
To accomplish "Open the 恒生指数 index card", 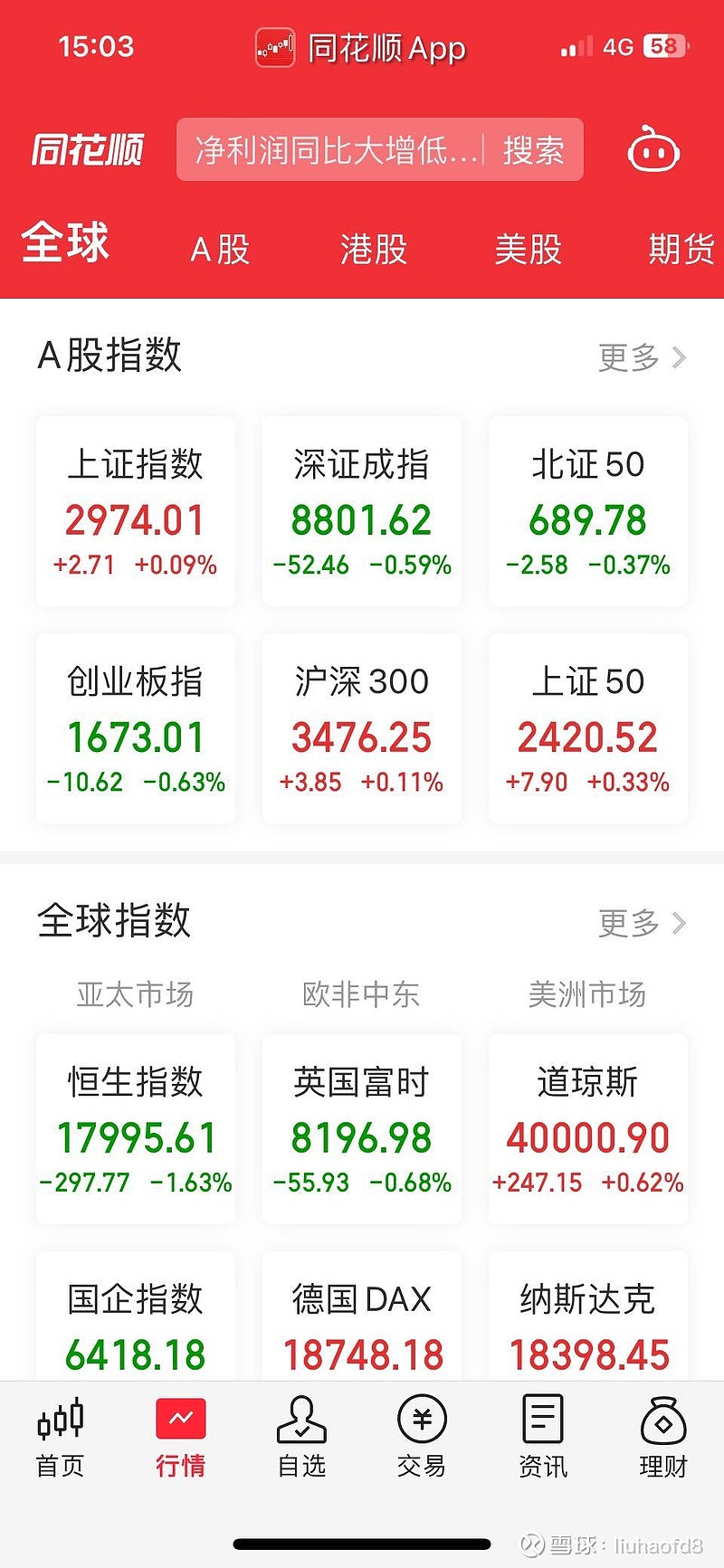I will (x=134, y=1127).
